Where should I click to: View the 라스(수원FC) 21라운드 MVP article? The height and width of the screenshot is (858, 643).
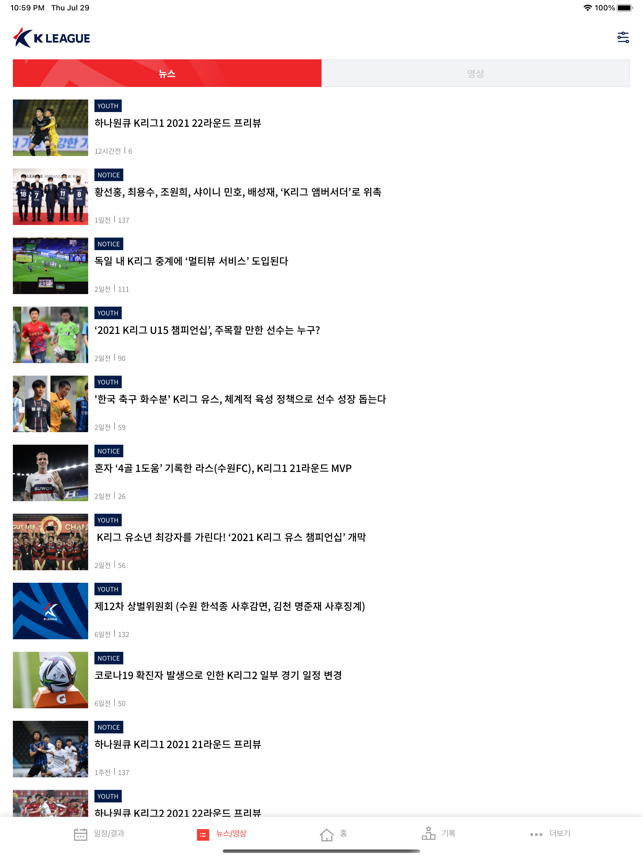point(223,468)
